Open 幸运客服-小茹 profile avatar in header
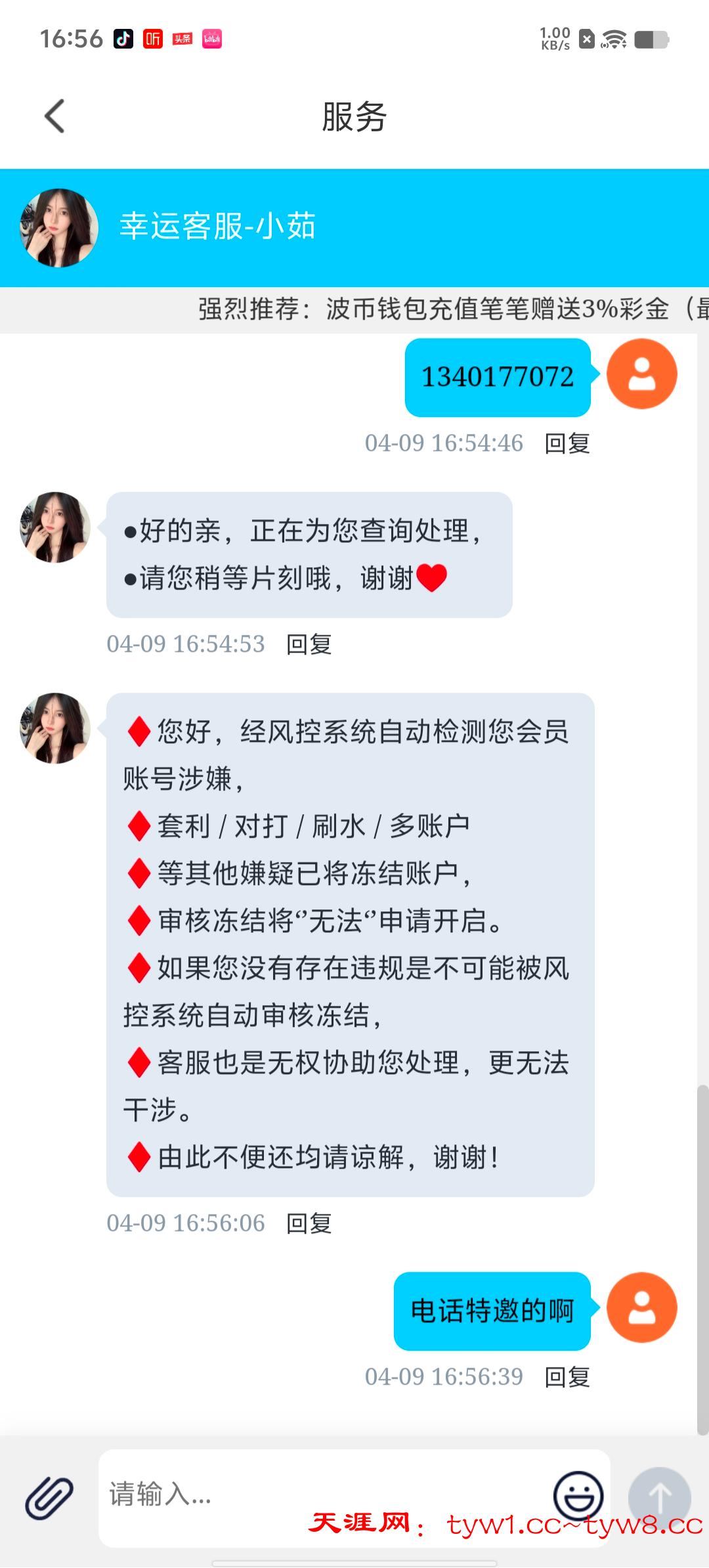This screenshot has width=709, height=1568. point(59,228)
